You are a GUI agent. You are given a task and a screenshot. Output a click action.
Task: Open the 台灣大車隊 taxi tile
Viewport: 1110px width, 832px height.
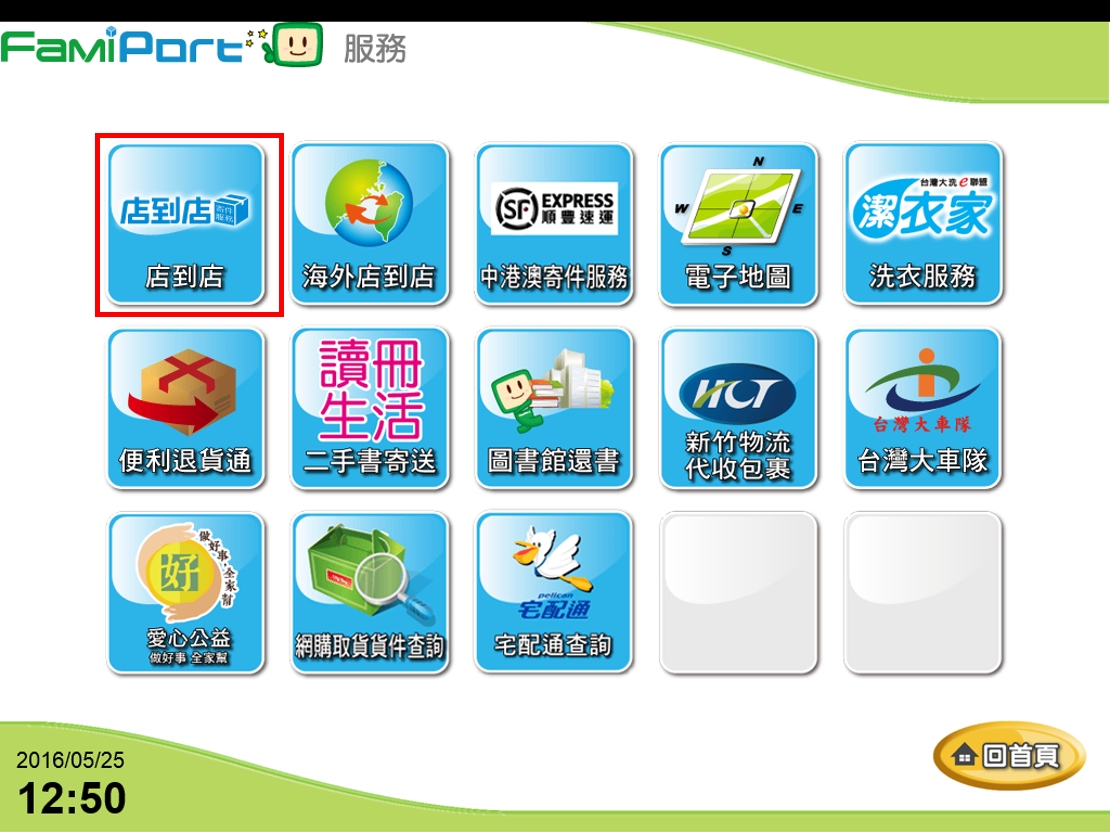[x=922, y=409]
